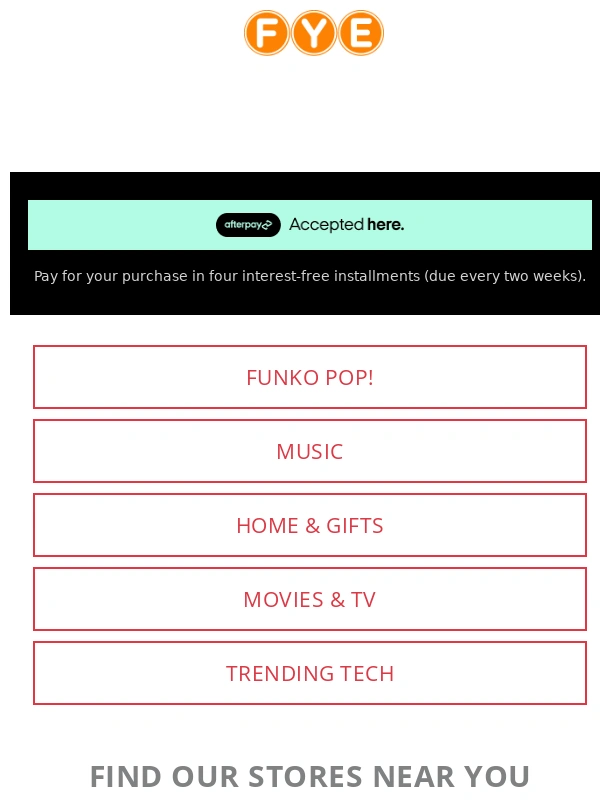Select HOME & GIFTS category
Image resolution: width=600 pixels, height=800 pixels.
click(x=310, y=525)
